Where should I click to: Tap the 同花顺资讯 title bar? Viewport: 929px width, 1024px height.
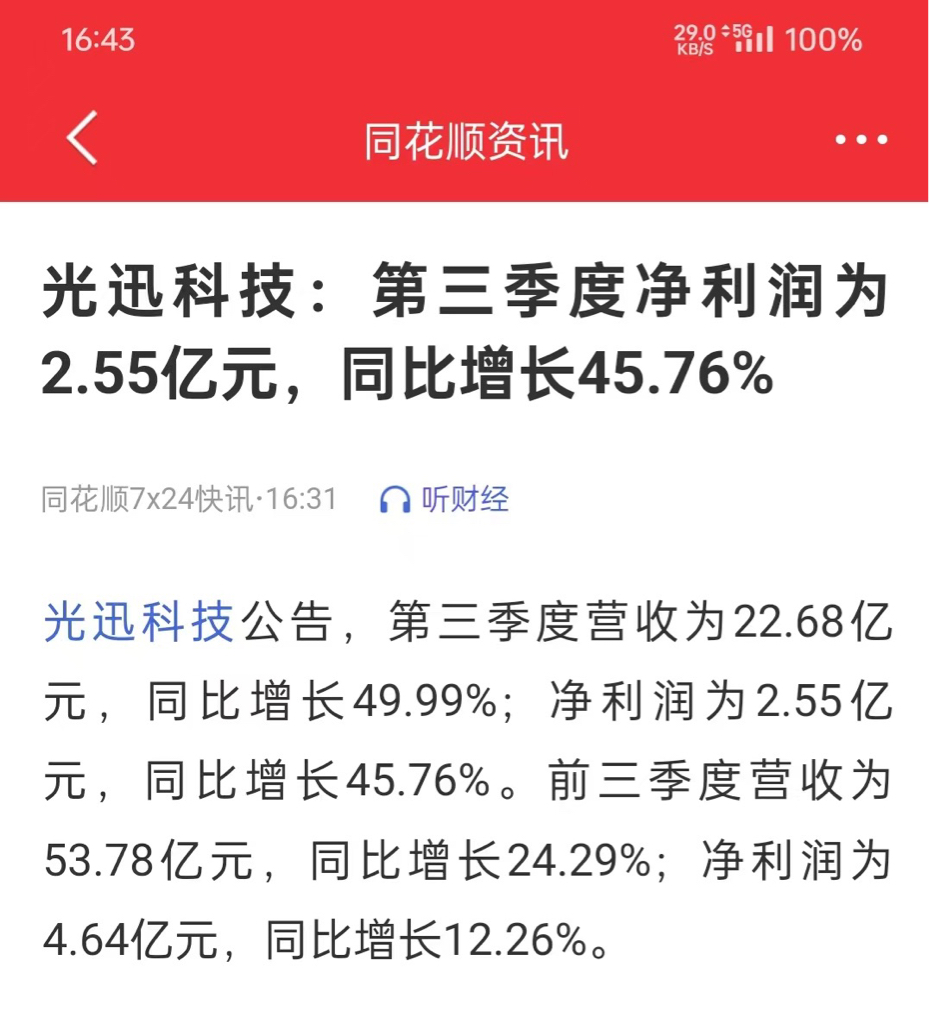click(464, 141)
